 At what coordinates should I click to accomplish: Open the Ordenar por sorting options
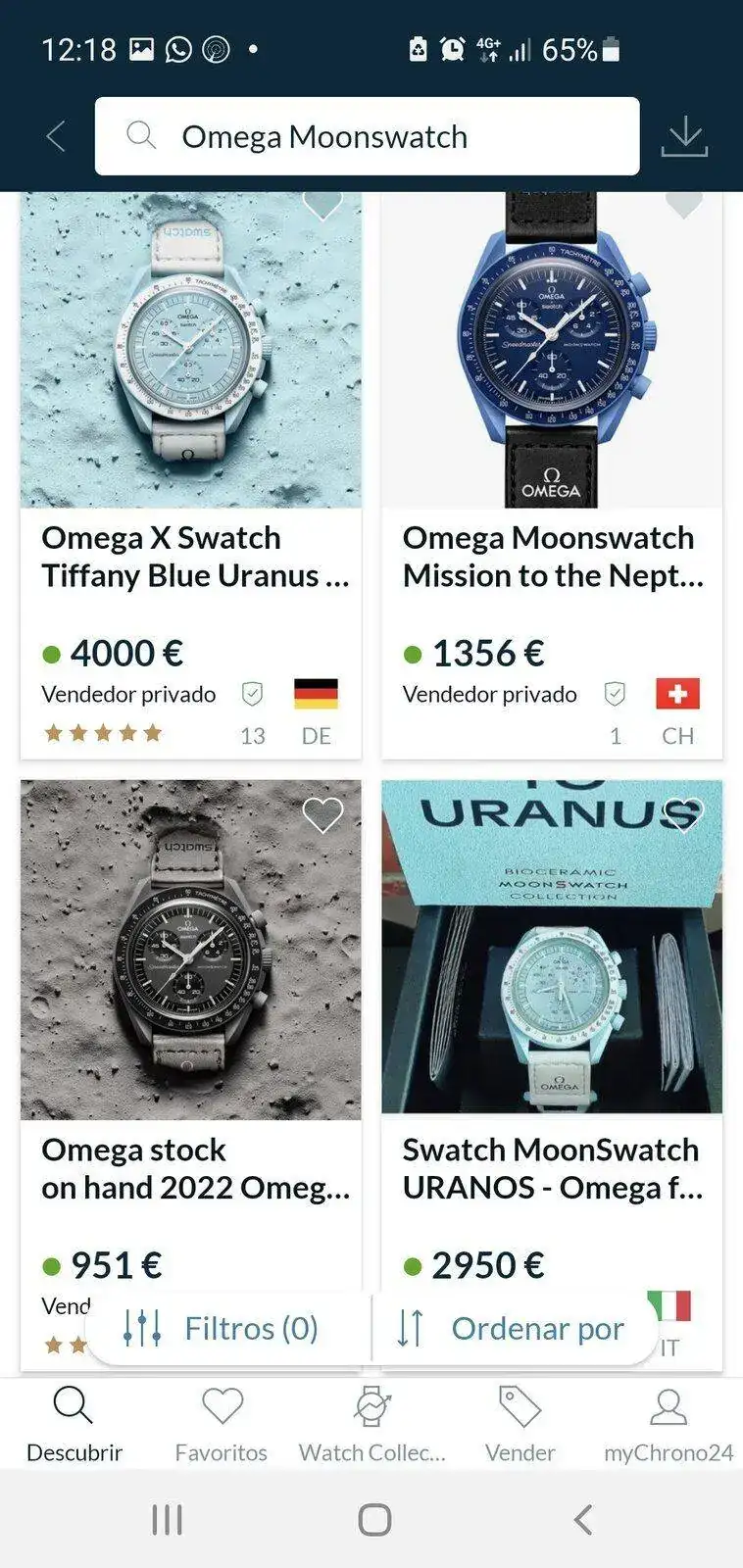click(510, 1328)
